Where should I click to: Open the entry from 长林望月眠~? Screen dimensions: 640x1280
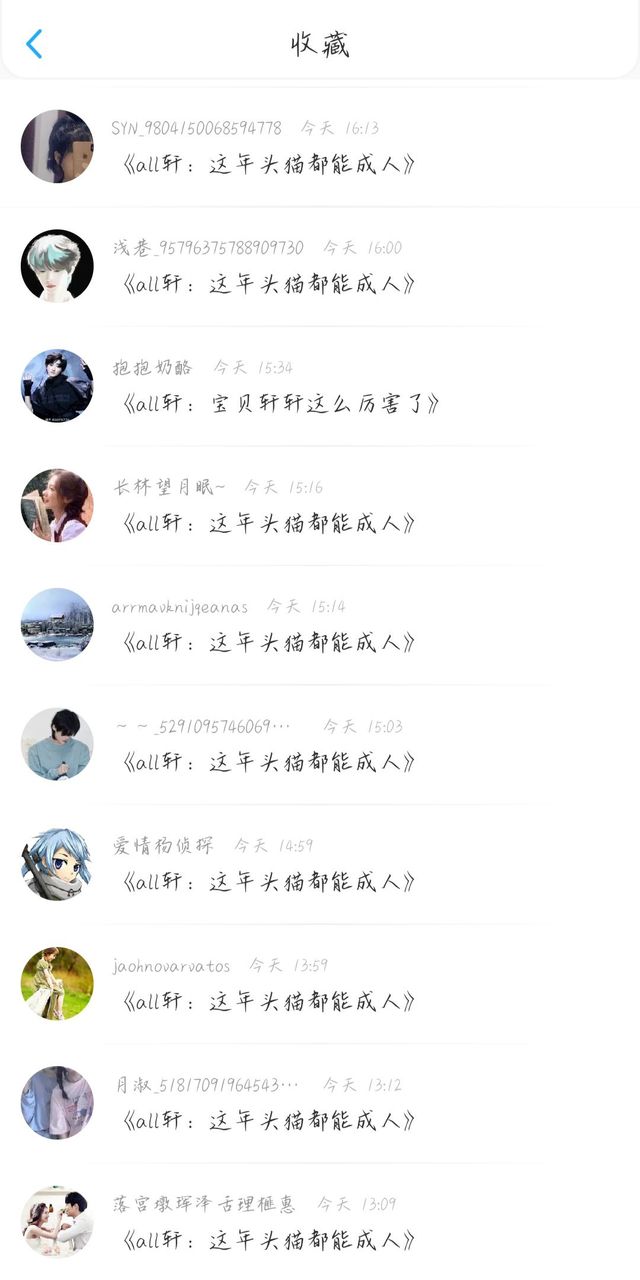tap(320, 505)
